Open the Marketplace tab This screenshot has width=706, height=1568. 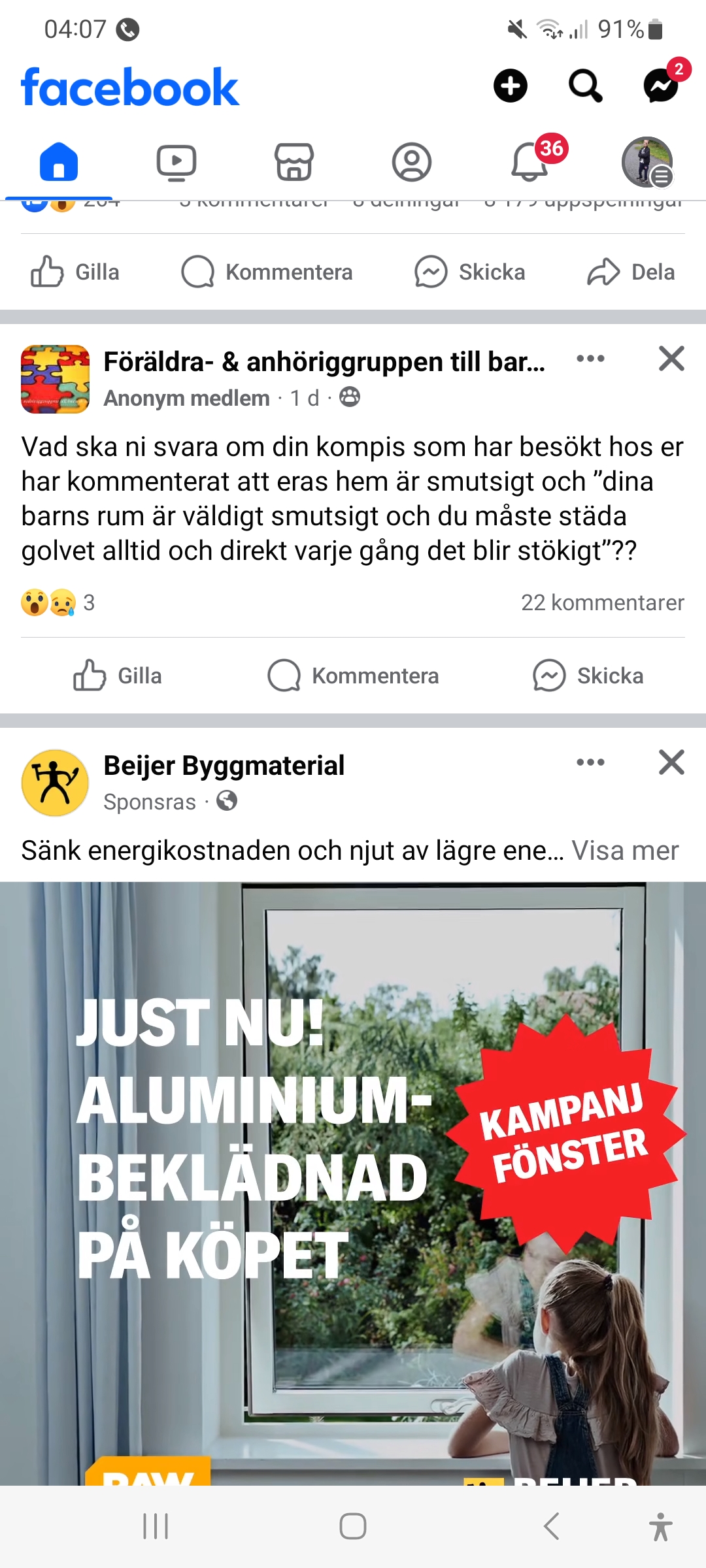tap(294, 162)
